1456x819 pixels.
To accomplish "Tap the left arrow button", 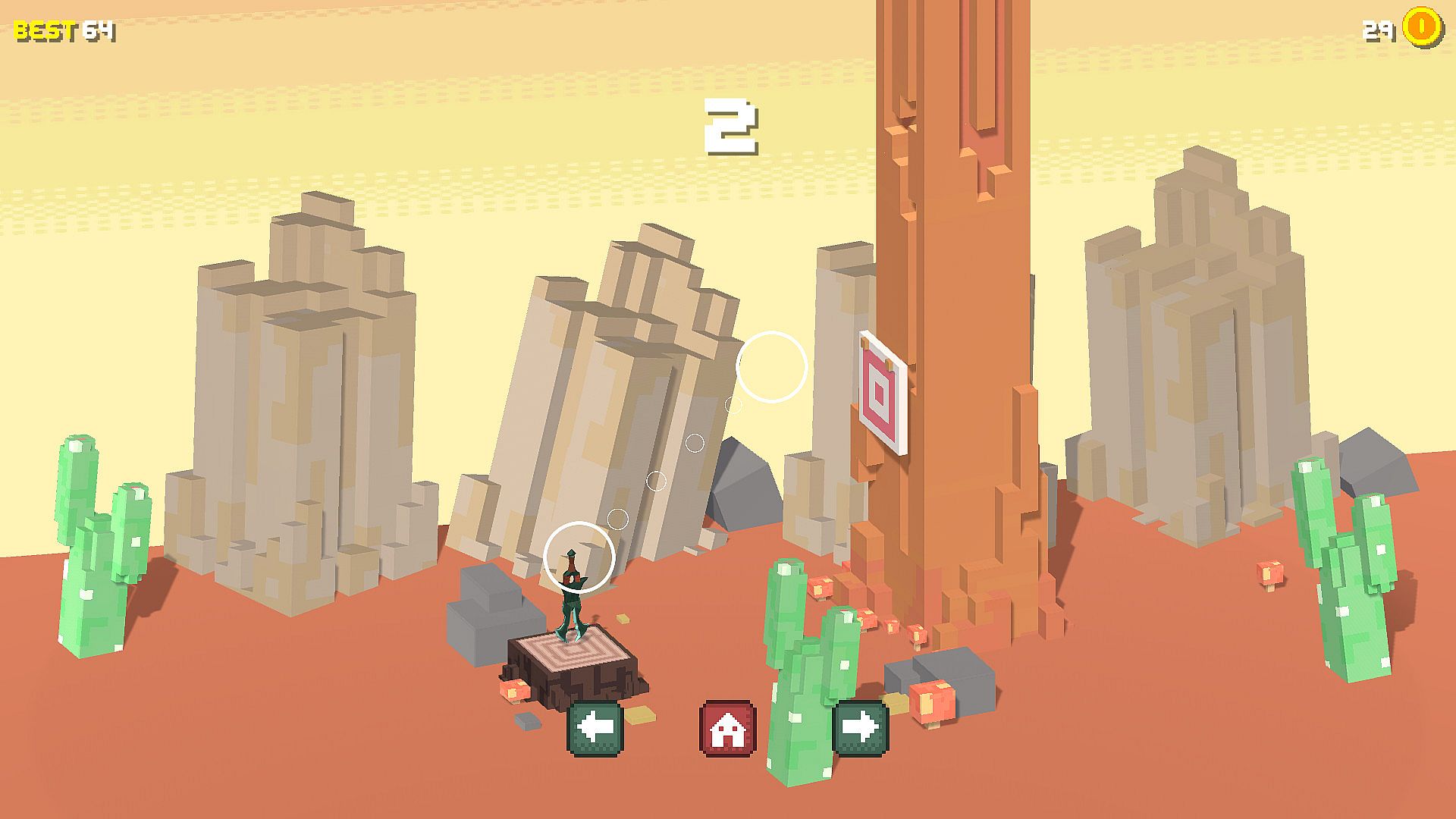I will [x=595, y=728].
